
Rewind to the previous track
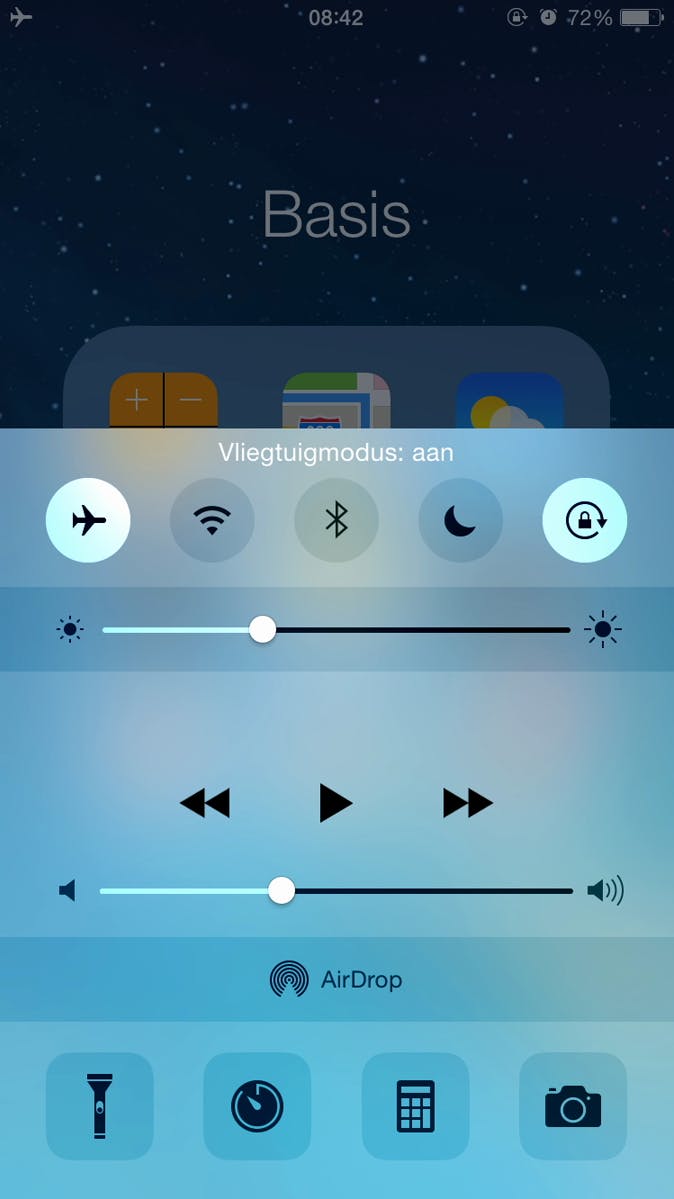coord(204,803)
